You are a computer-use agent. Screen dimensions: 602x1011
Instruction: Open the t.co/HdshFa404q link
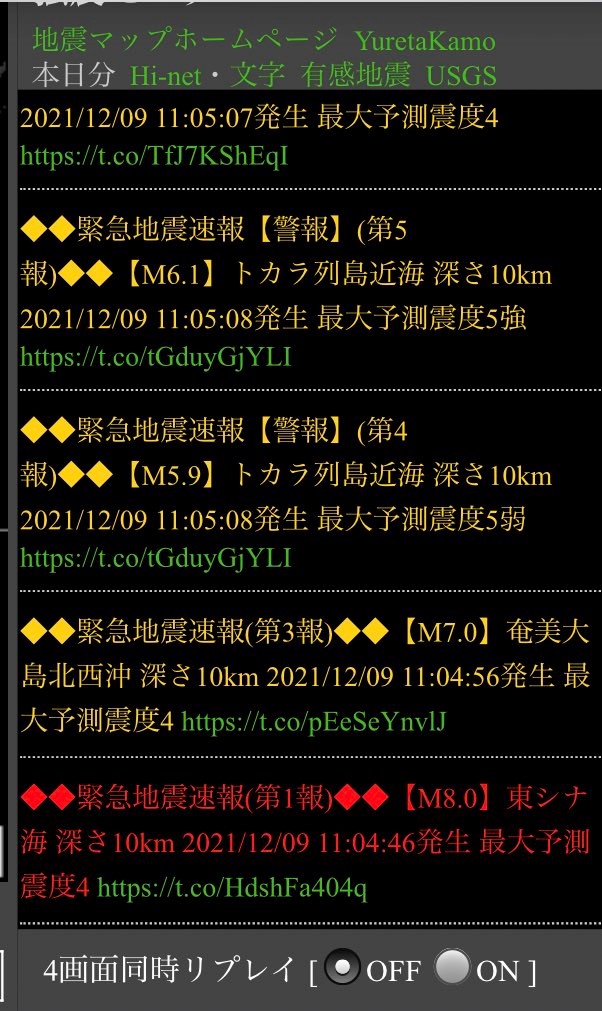point(232,887)
